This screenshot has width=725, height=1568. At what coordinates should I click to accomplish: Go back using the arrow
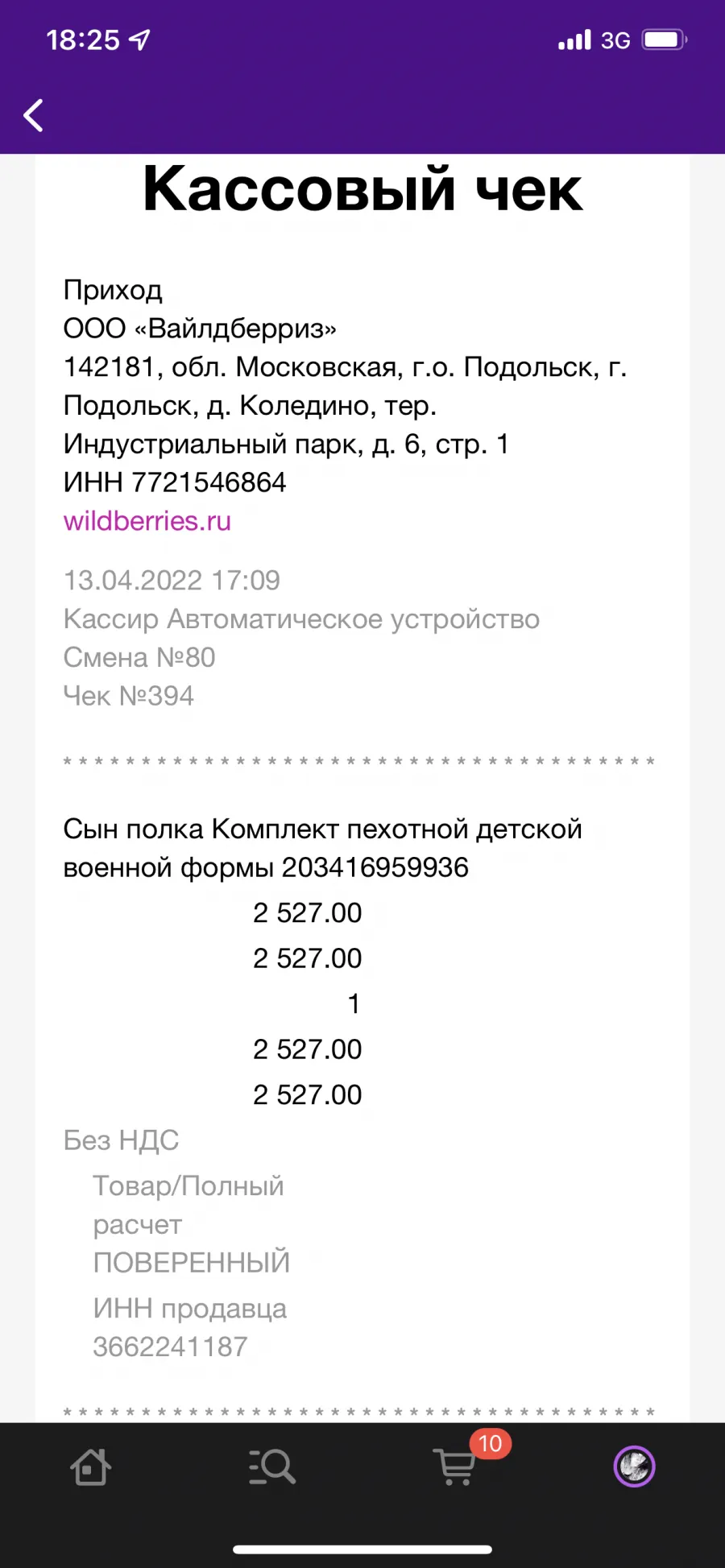[33, 116]
